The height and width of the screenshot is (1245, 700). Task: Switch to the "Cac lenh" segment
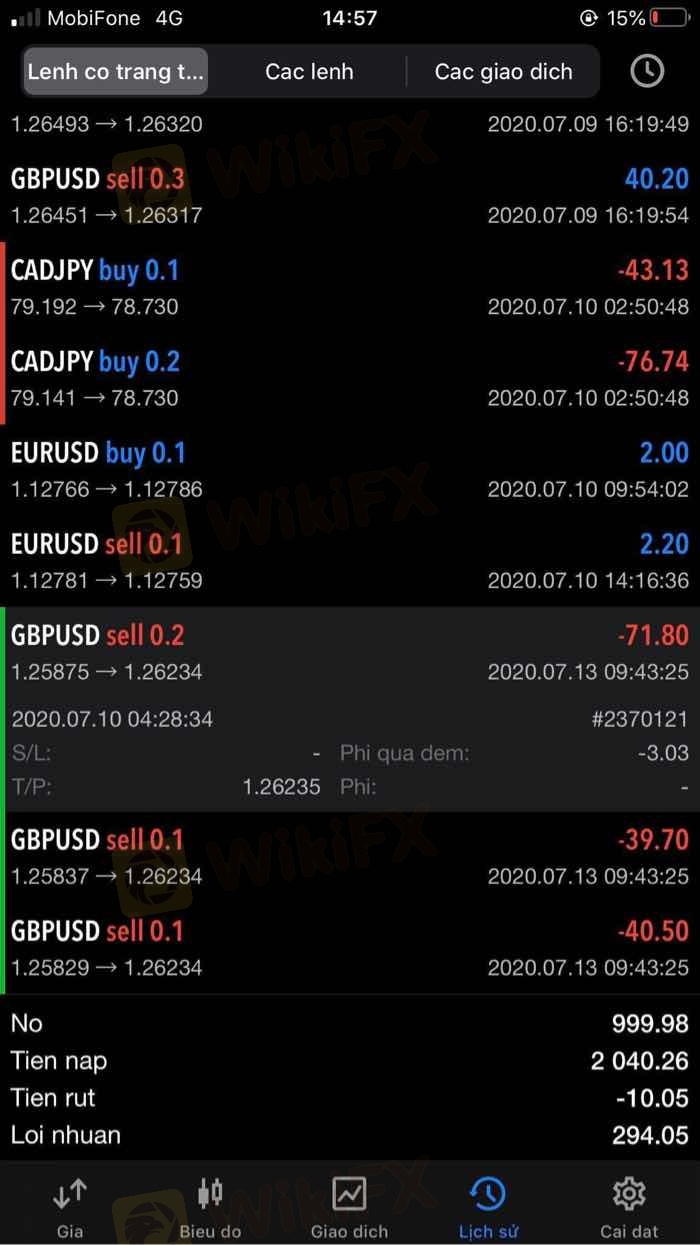309,72
